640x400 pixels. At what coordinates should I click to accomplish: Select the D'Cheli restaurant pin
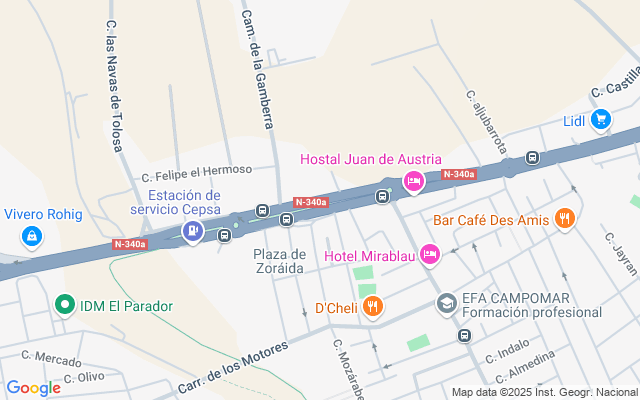point(372,307)
